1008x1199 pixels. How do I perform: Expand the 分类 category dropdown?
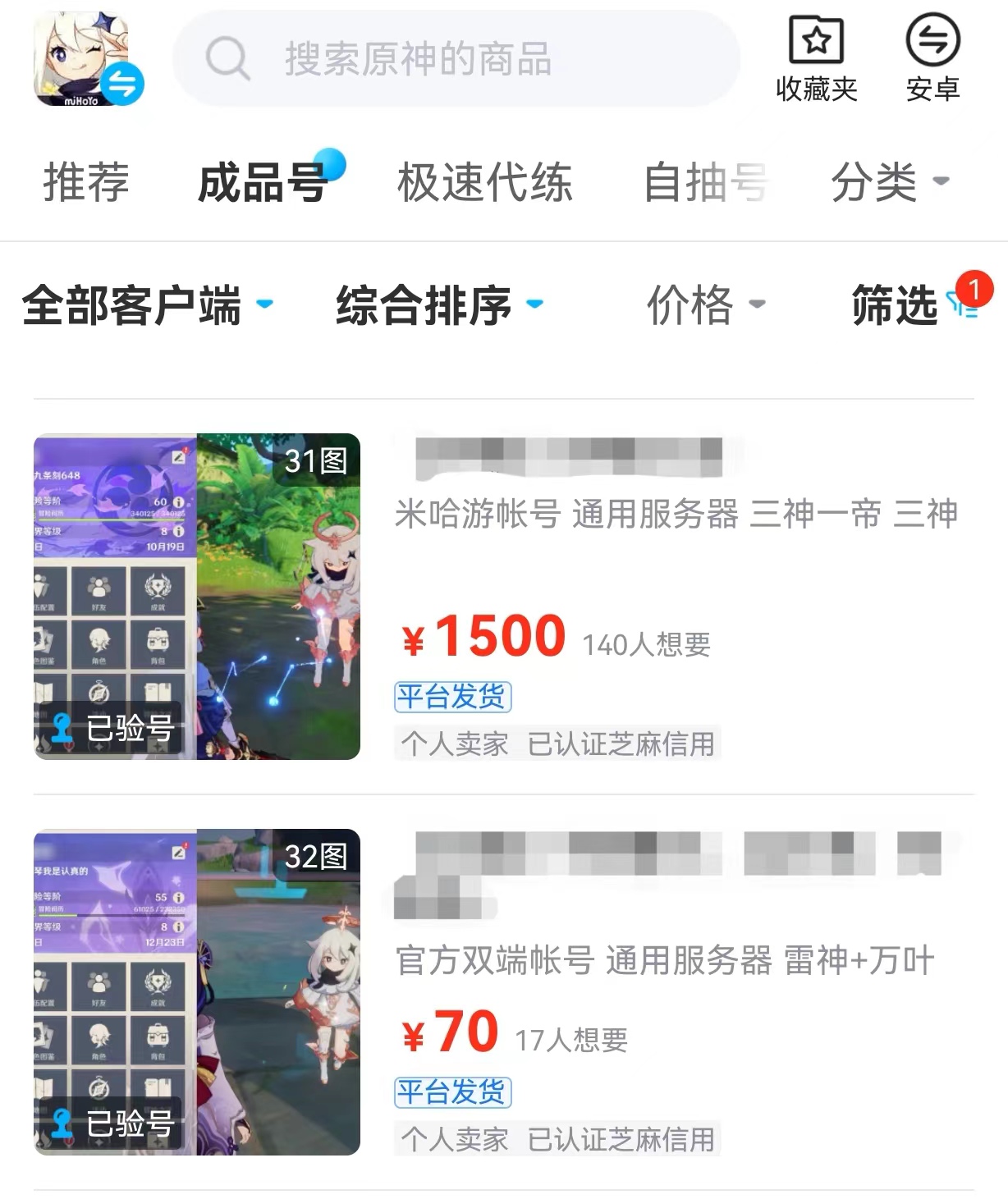(889, 181)
